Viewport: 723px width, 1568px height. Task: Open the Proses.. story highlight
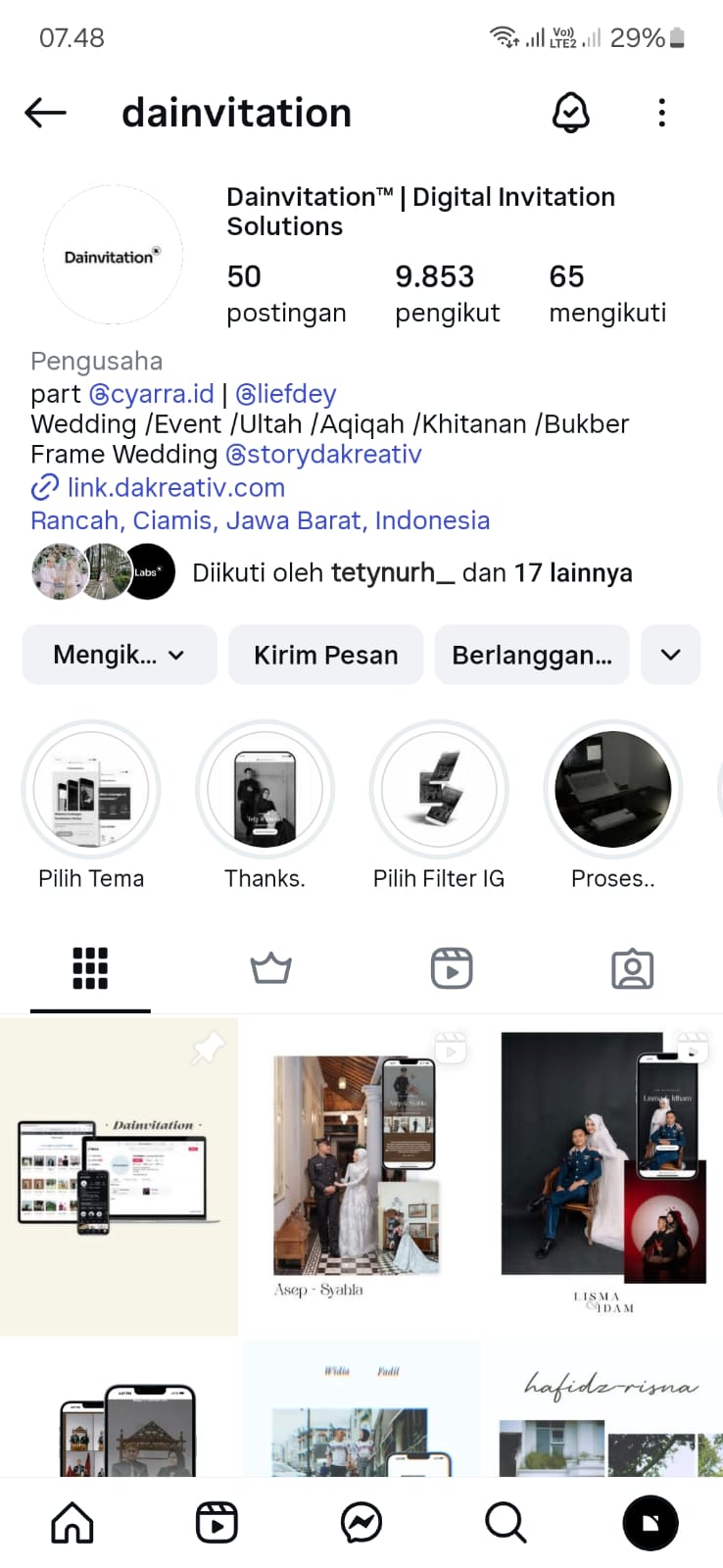[613, 790]
